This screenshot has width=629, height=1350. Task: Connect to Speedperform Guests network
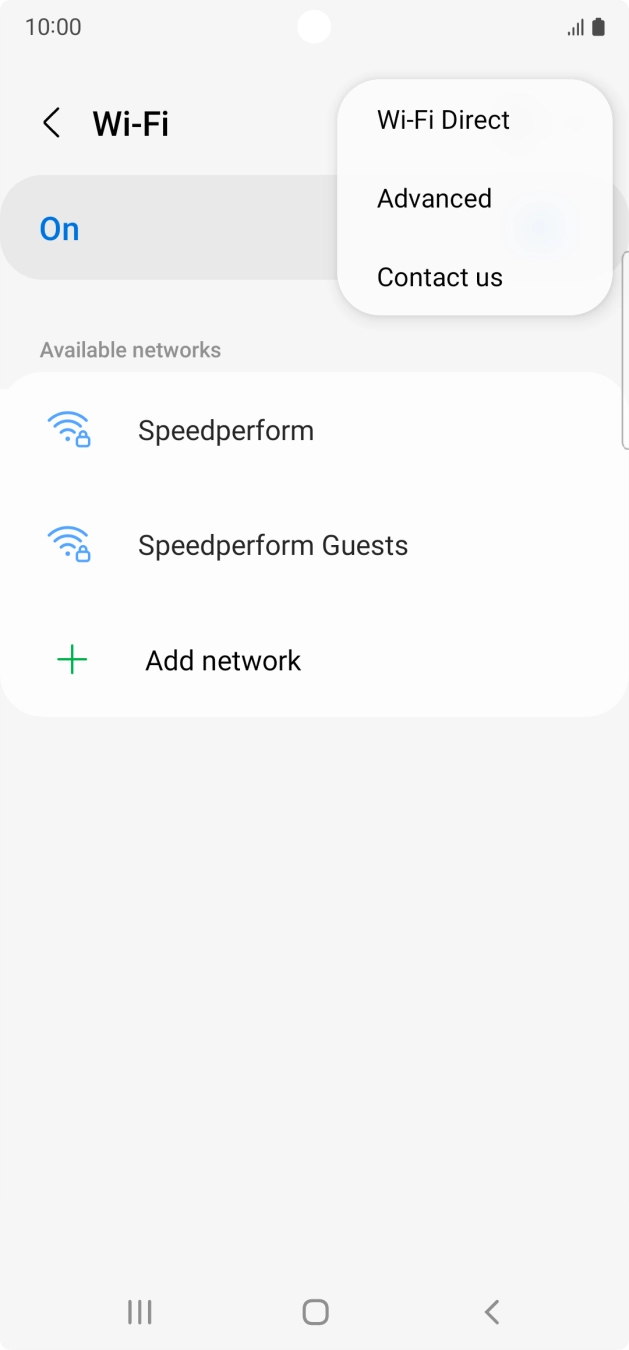tap(273, 546)
